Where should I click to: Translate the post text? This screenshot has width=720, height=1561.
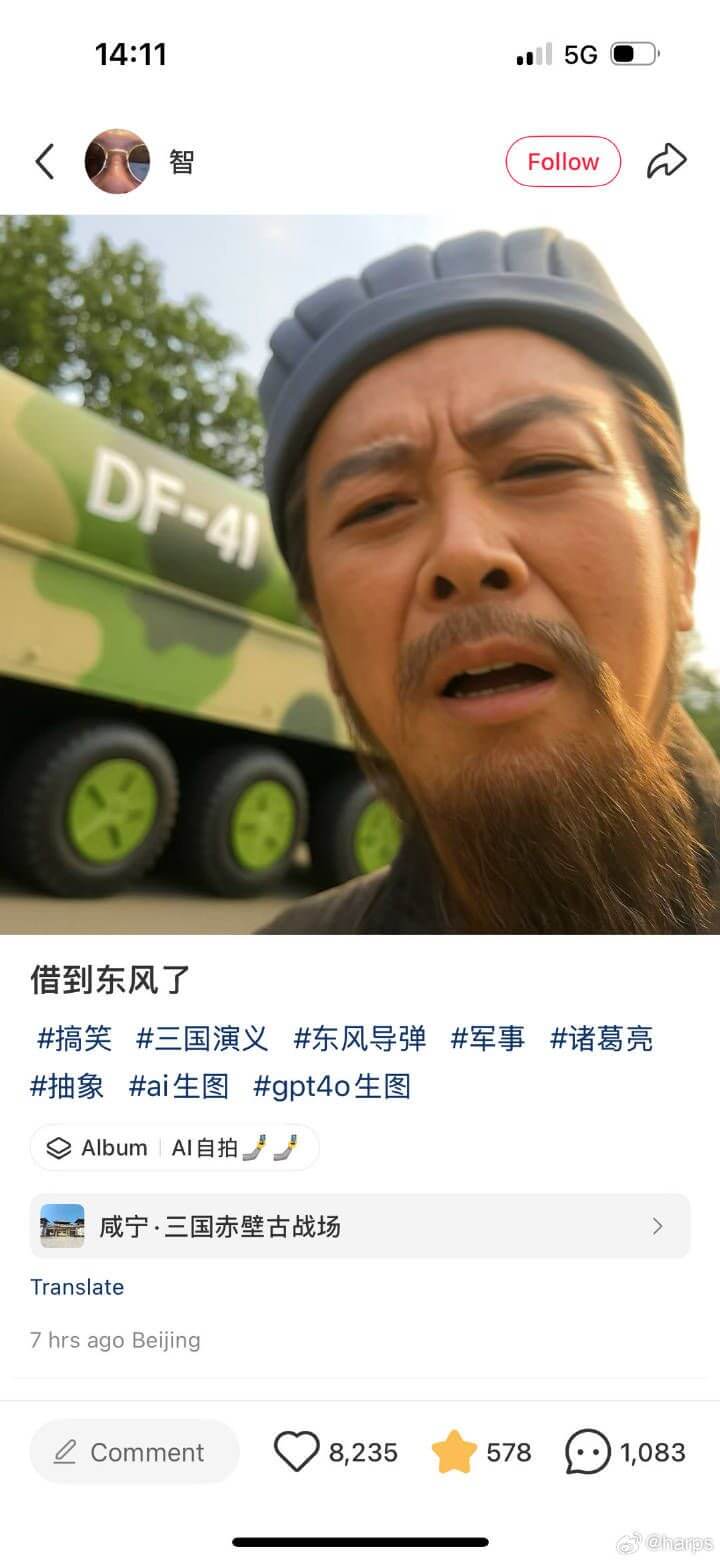[77, 1287]
